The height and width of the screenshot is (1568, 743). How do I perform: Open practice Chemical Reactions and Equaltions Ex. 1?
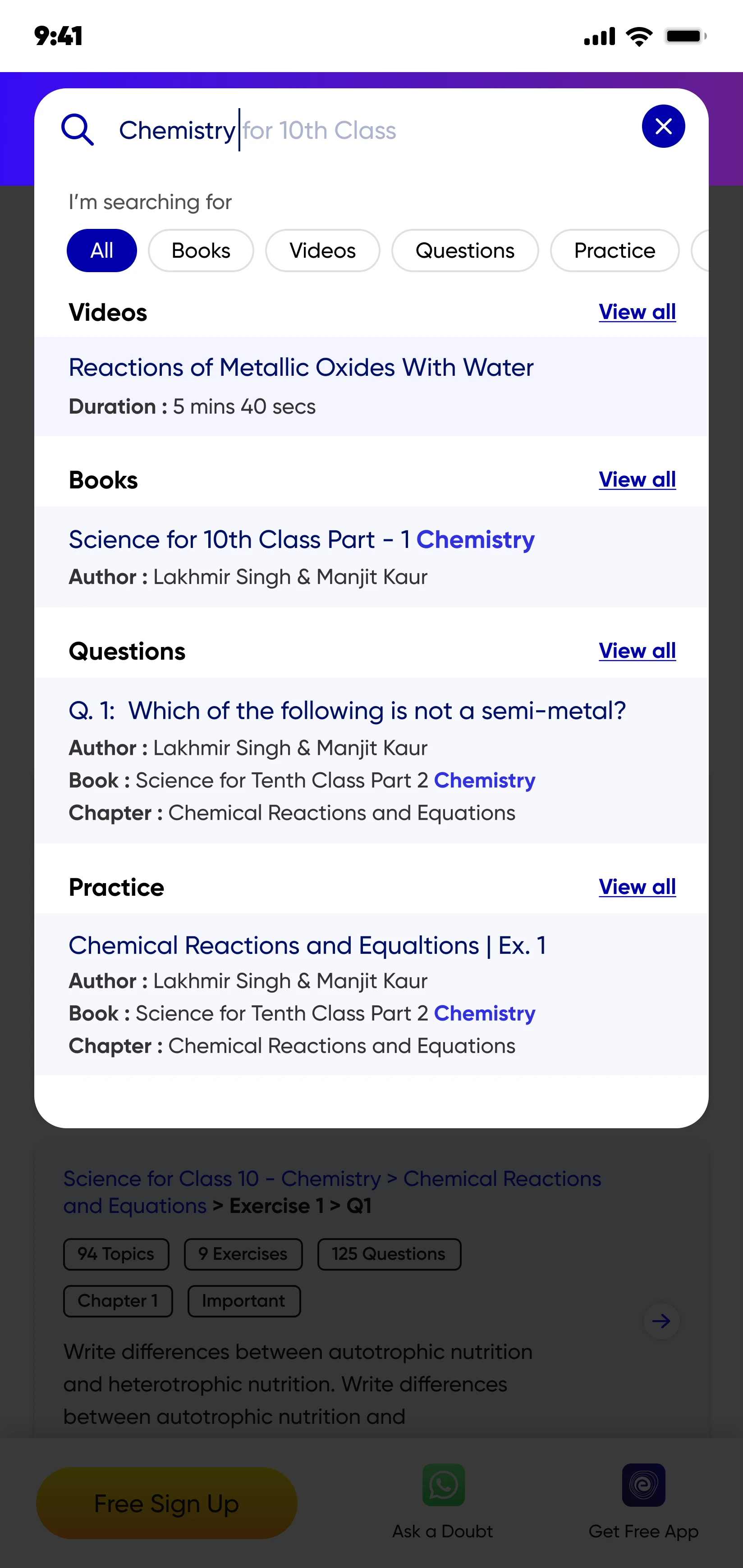tap(371, 994)
